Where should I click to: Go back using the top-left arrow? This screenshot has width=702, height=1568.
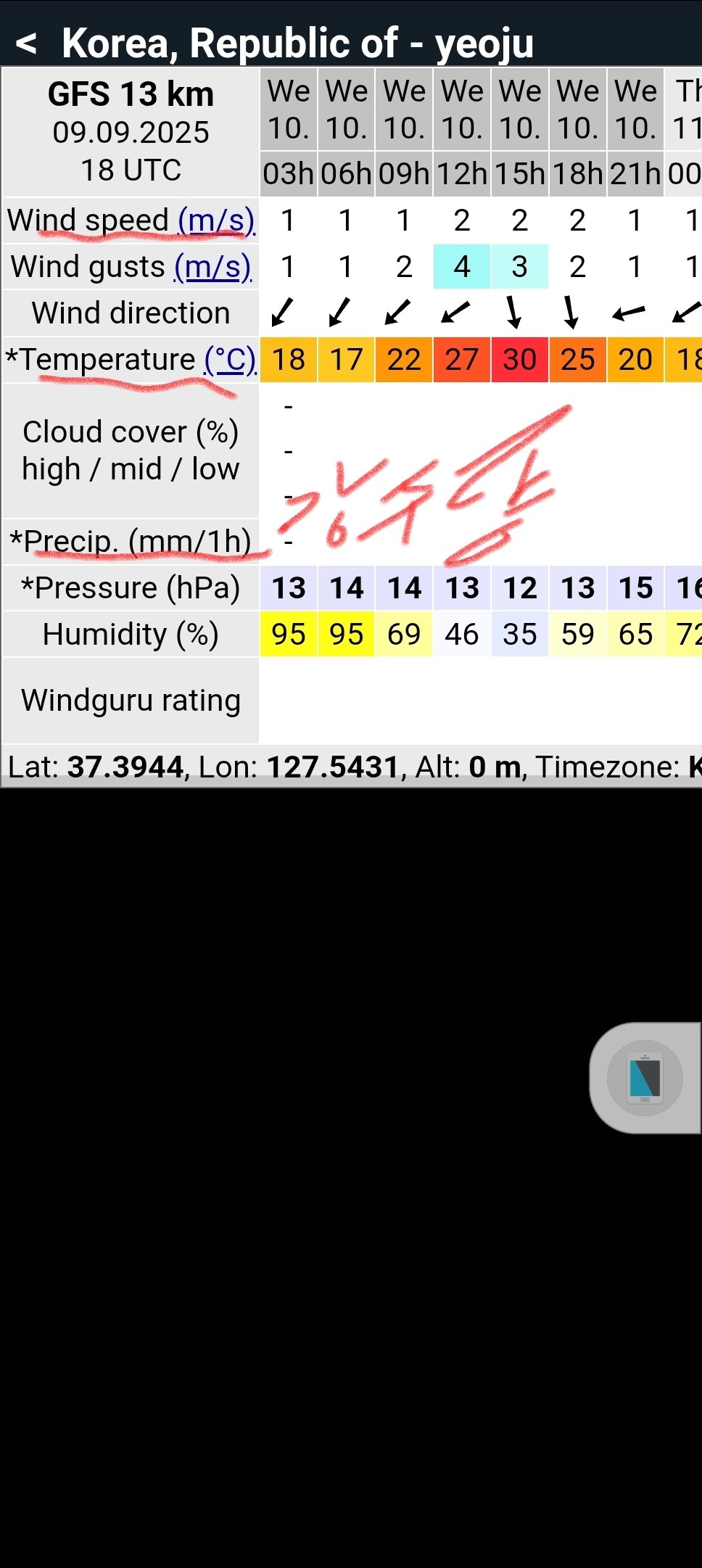click(x=26, y=44)
